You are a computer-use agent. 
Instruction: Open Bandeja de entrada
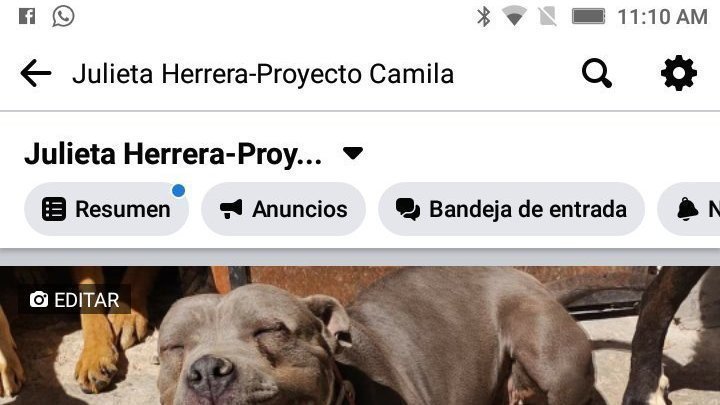(511, 209)
